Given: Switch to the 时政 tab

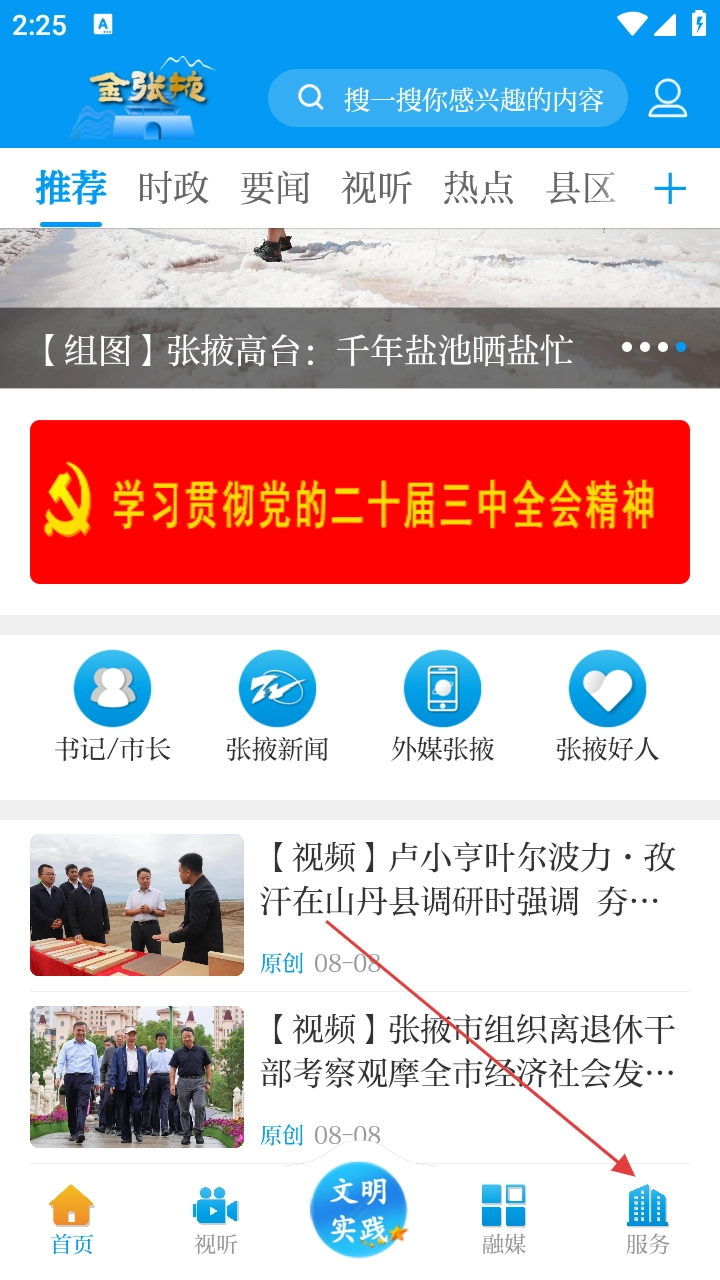Looking at the screenshot, I should point(173,188).
